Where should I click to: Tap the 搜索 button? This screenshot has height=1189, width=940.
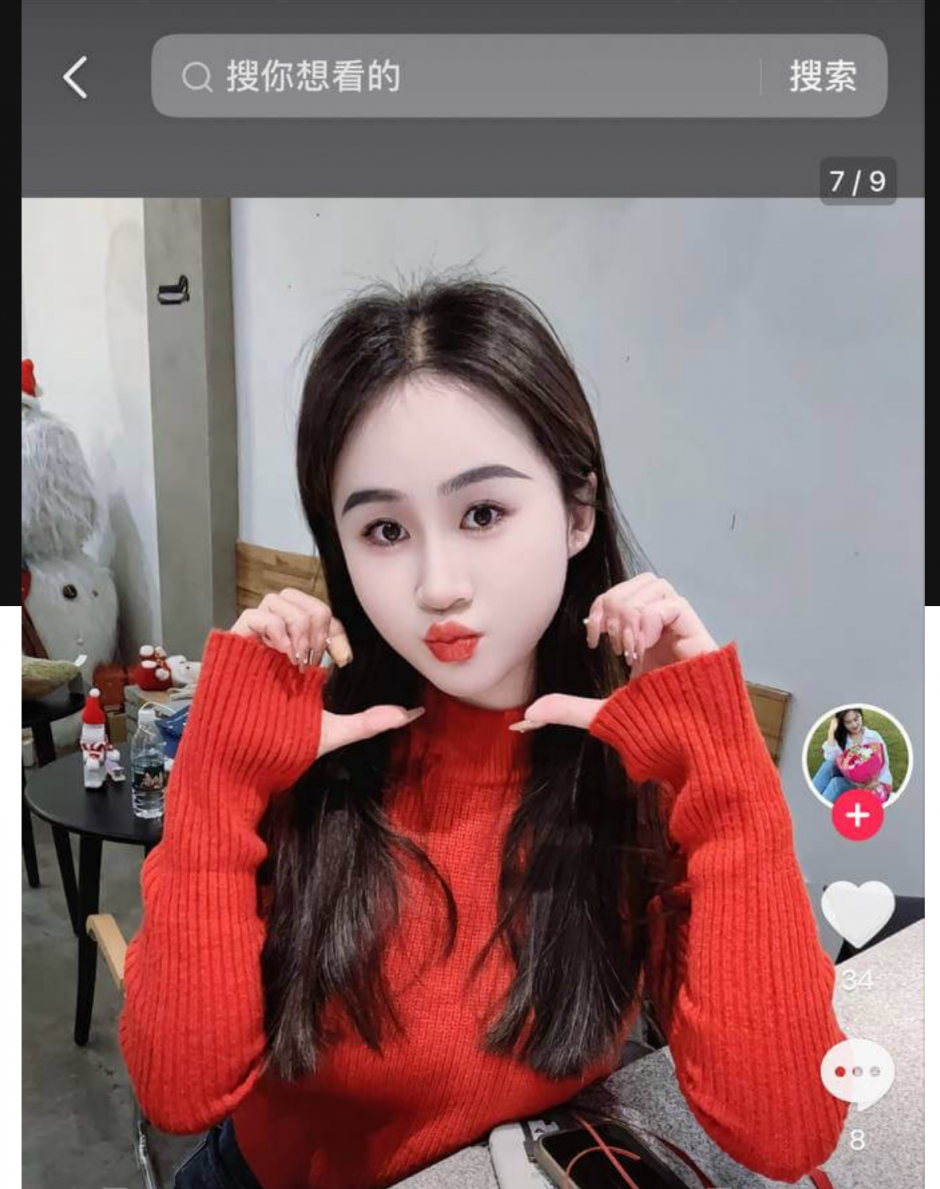click(823, 77)
